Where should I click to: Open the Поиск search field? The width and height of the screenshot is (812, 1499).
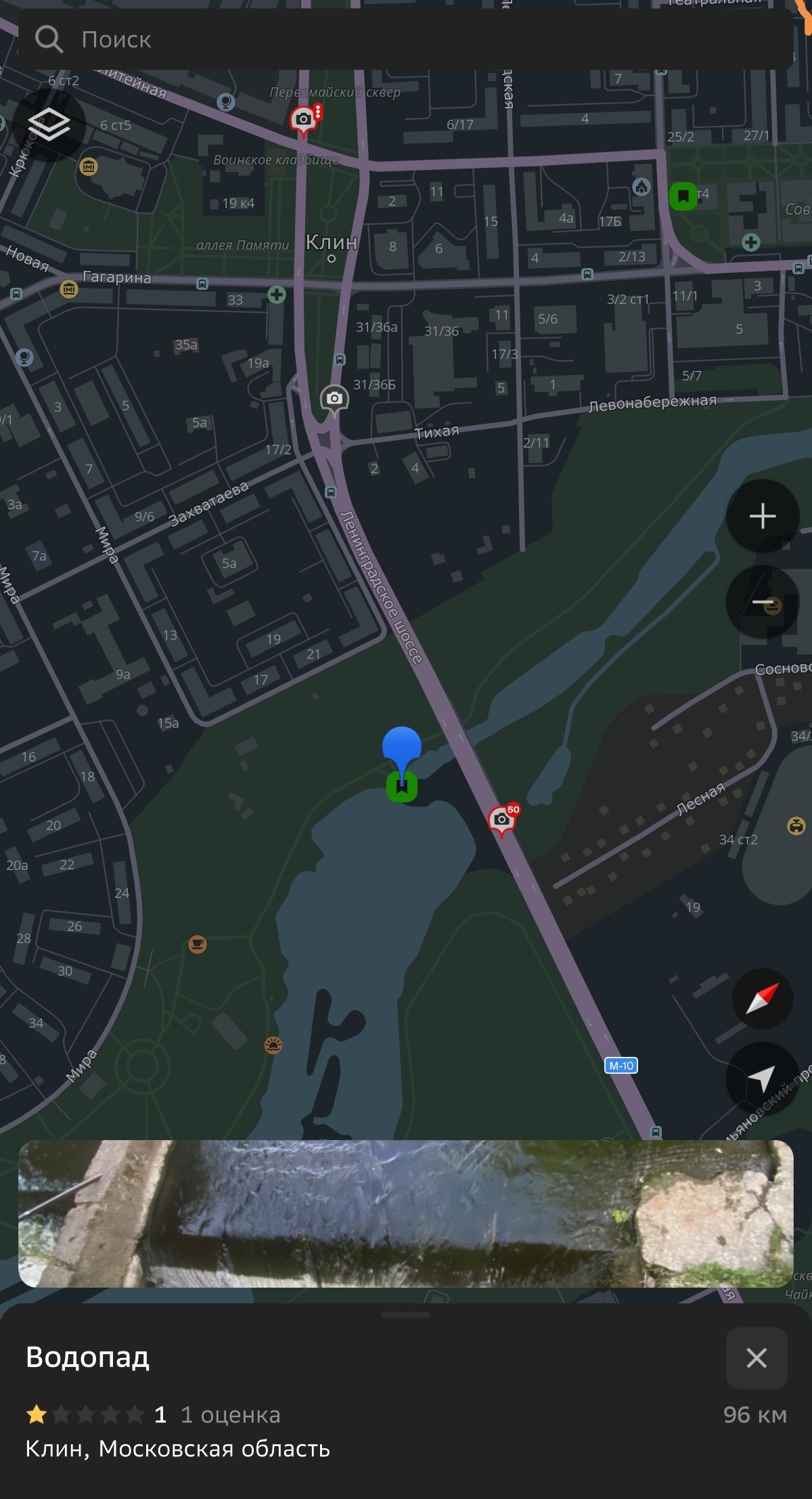(406, 40)
